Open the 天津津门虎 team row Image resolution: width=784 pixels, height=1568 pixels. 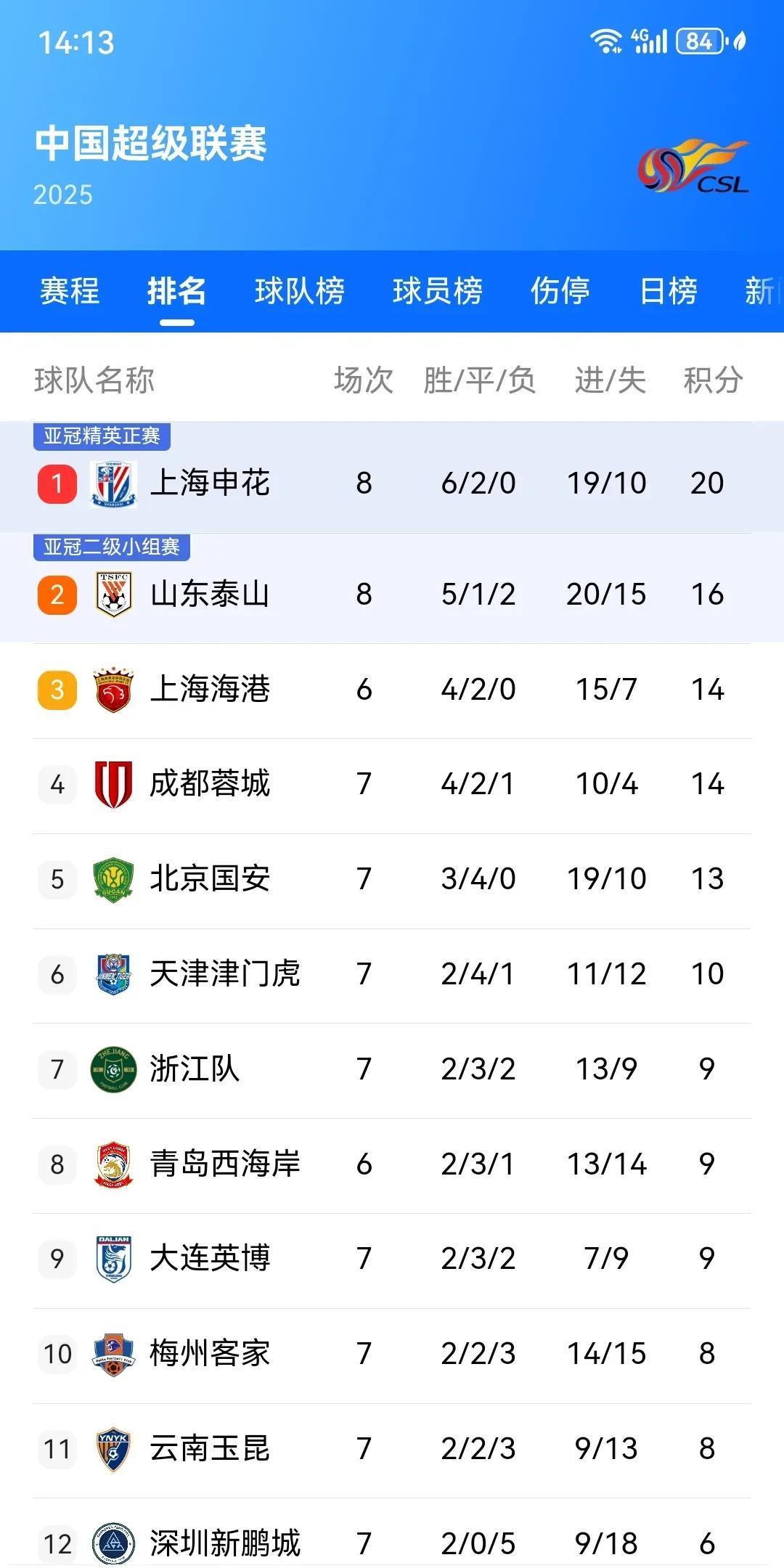[392, 975]
